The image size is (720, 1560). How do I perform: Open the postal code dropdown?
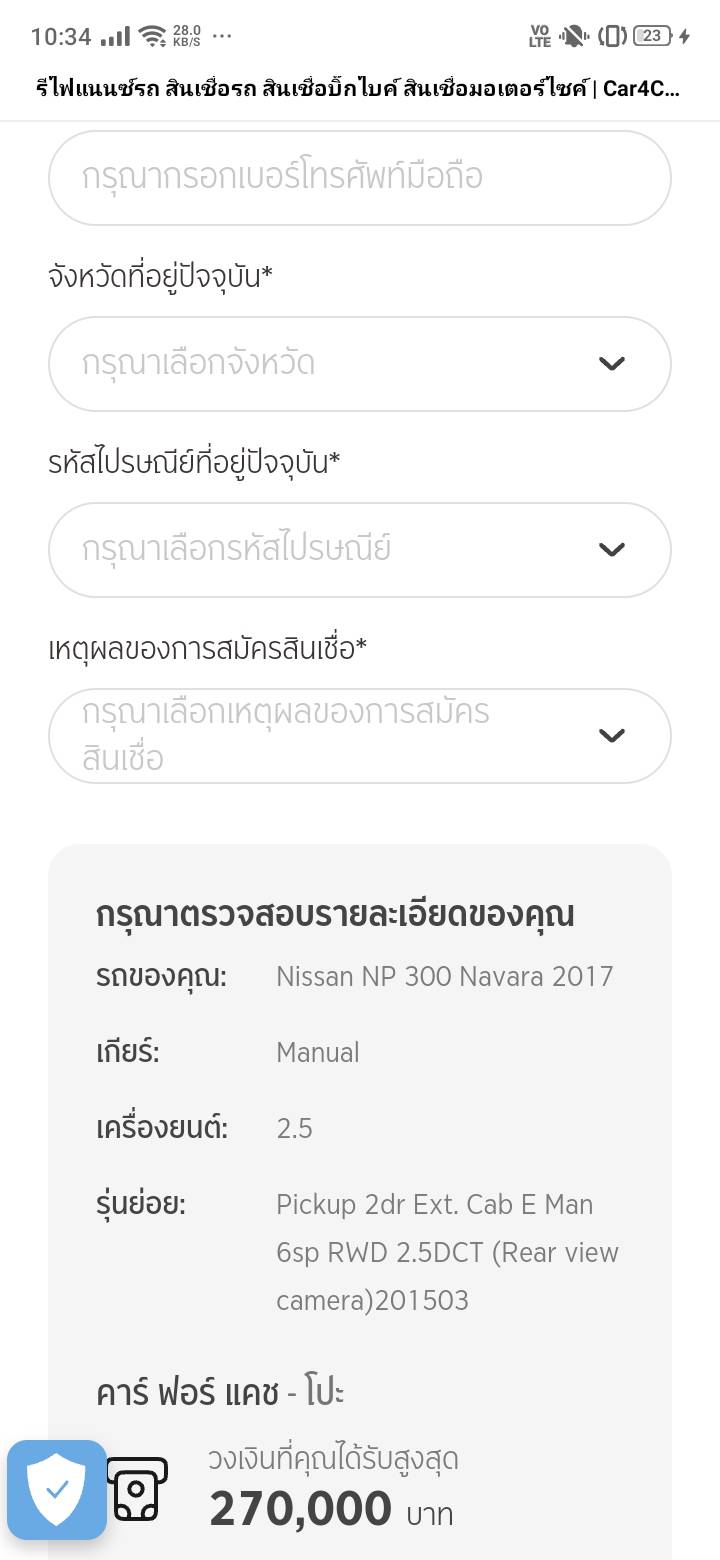coord(359,550)
